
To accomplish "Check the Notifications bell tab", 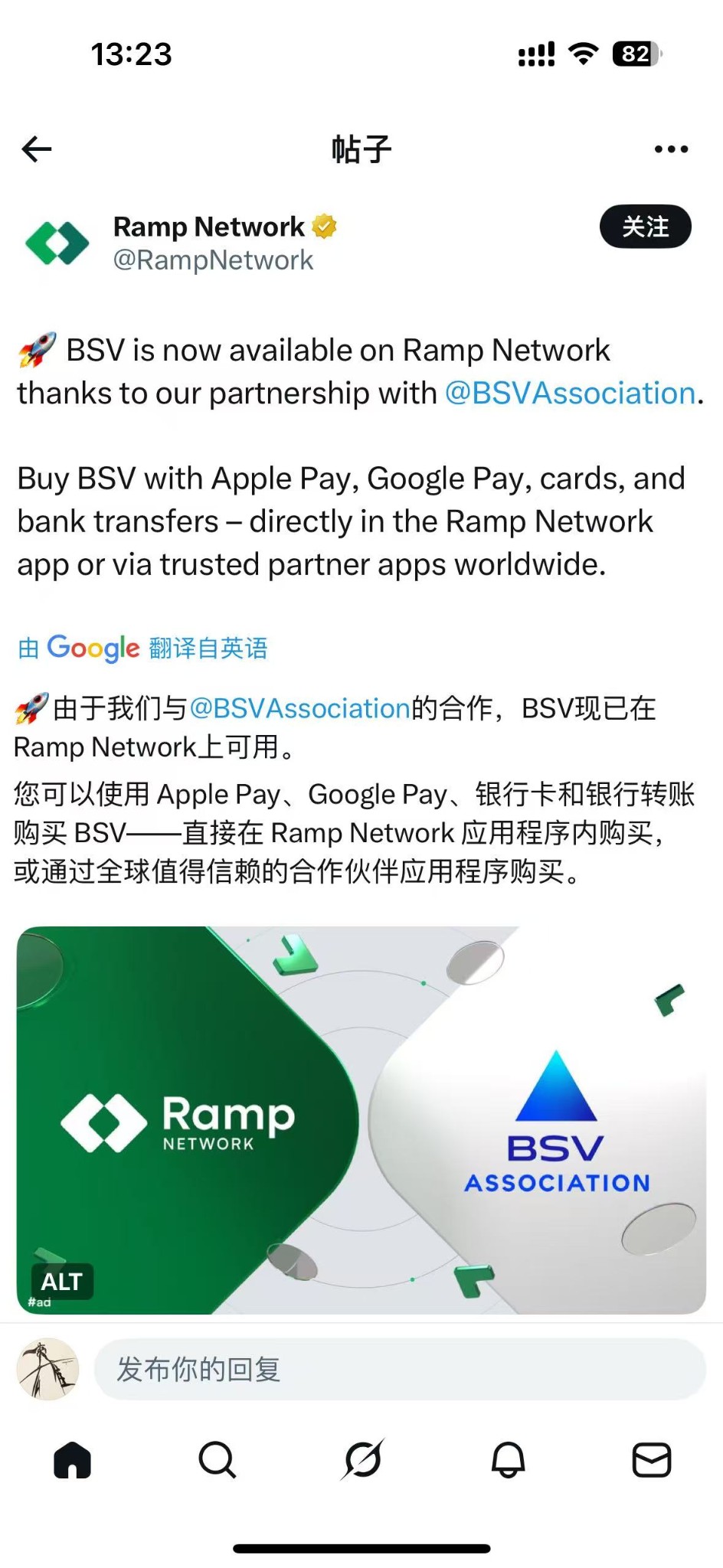I will (507, 1459).
